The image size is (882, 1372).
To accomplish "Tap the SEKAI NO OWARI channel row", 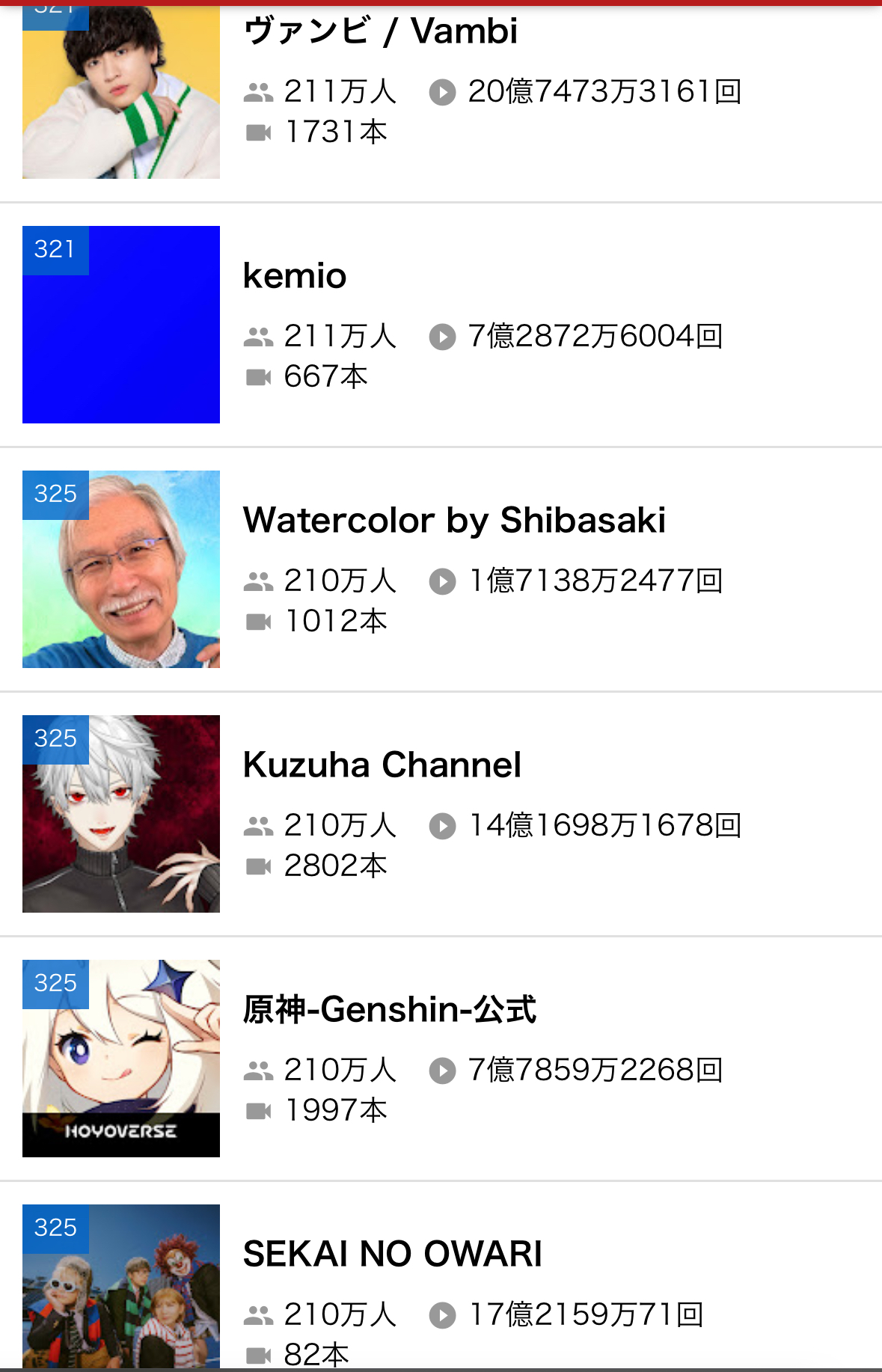I will tap(392, 1255).
